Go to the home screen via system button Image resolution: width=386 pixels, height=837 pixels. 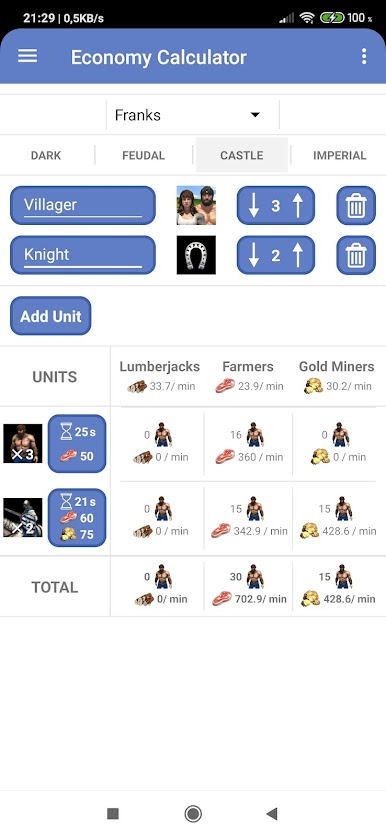pyautogui.click(x=193, y=814)
